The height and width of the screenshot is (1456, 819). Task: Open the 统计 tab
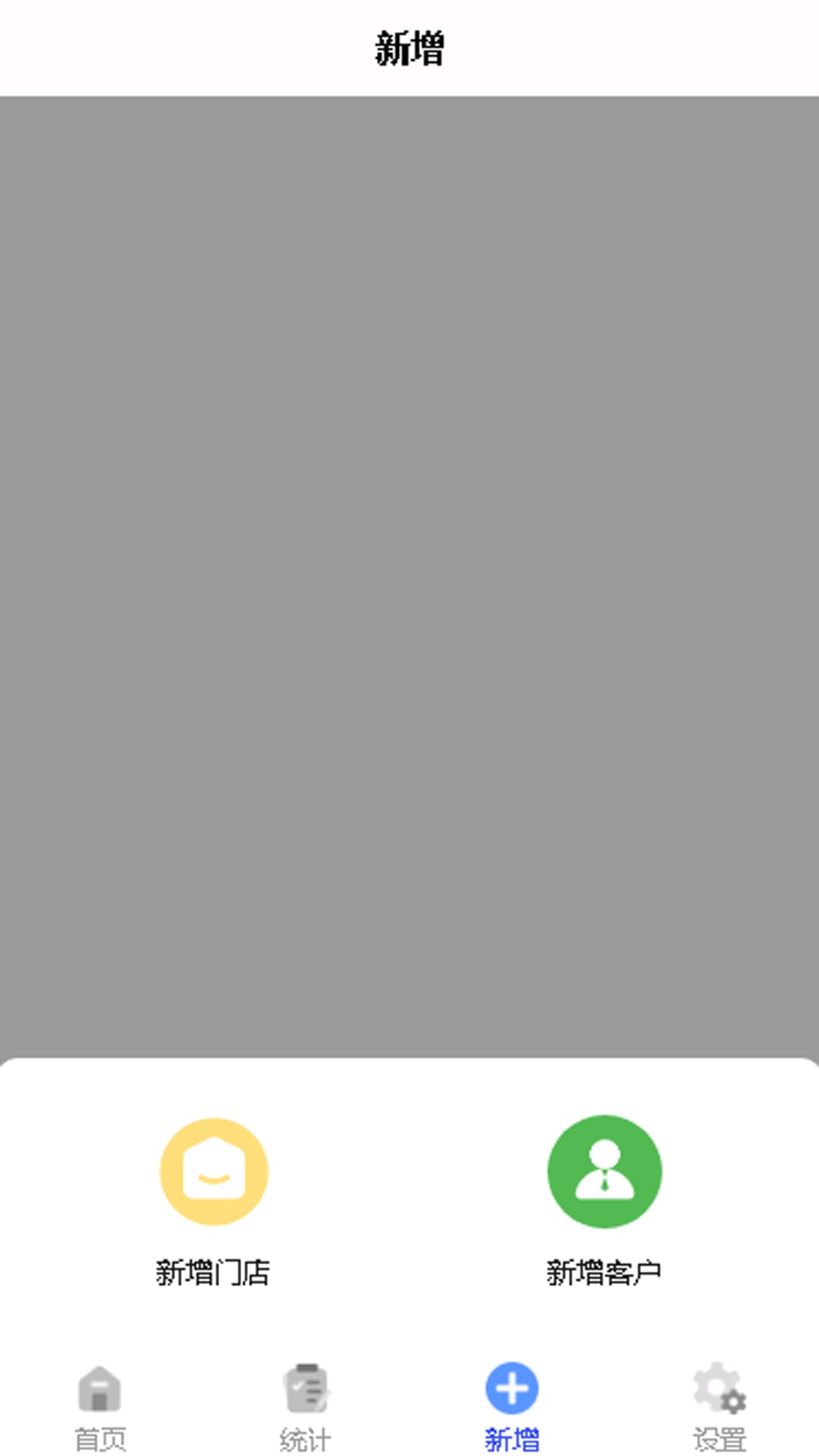tap(306, 1408)
